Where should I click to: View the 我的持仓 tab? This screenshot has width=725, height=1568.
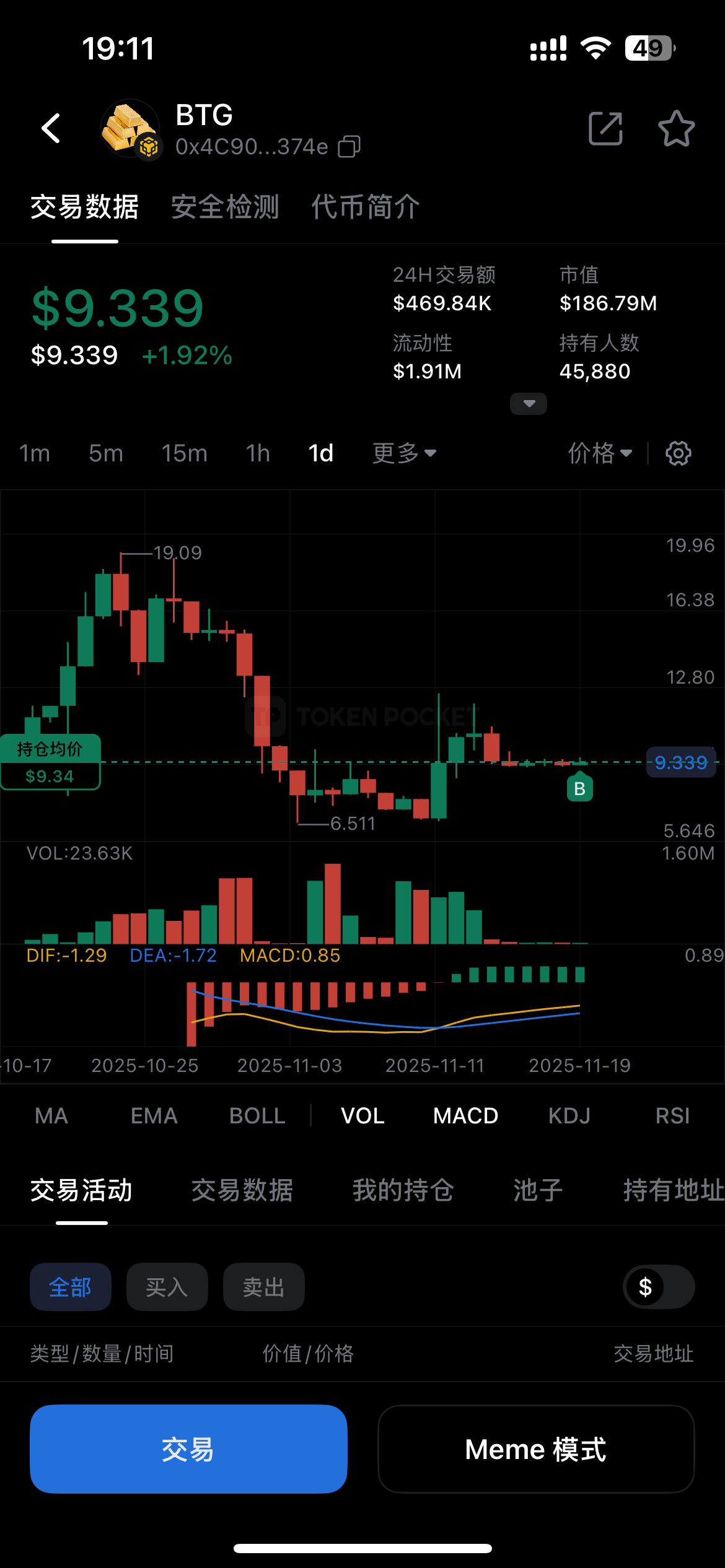tap(403, 1190)
